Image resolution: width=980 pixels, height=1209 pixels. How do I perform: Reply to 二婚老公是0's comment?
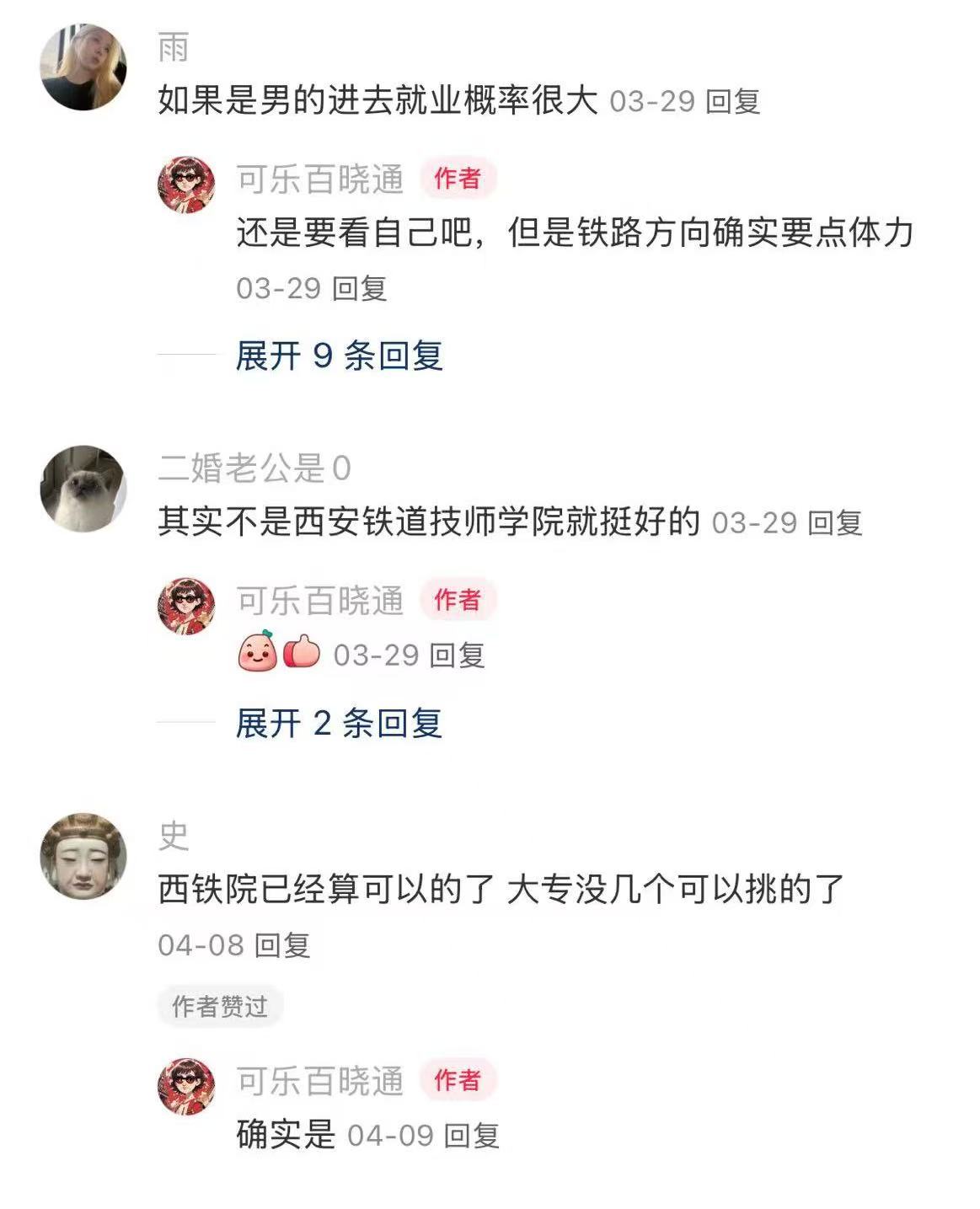[835, 523]
